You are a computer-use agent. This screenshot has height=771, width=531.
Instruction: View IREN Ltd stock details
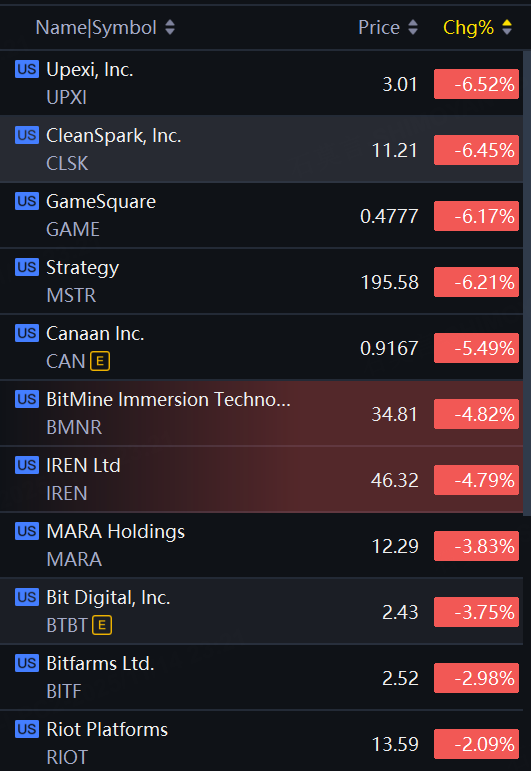coord(262,479)
